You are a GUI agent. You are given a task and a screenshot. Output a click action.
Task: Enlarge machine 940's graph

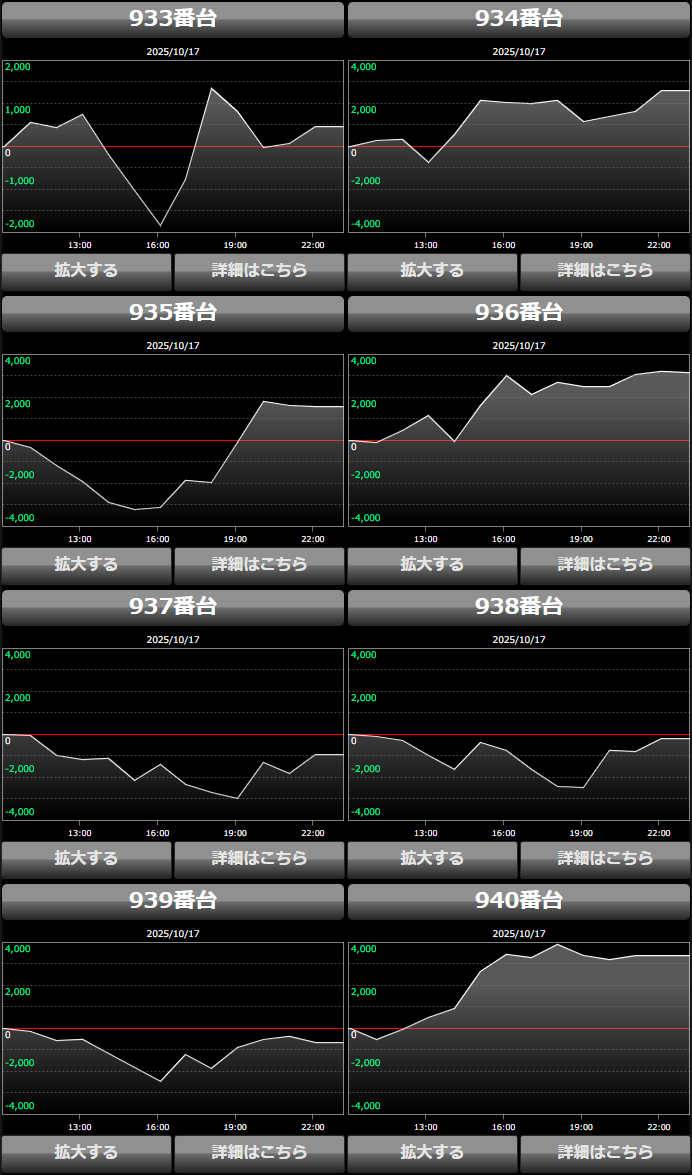[x=432, y=1153]
